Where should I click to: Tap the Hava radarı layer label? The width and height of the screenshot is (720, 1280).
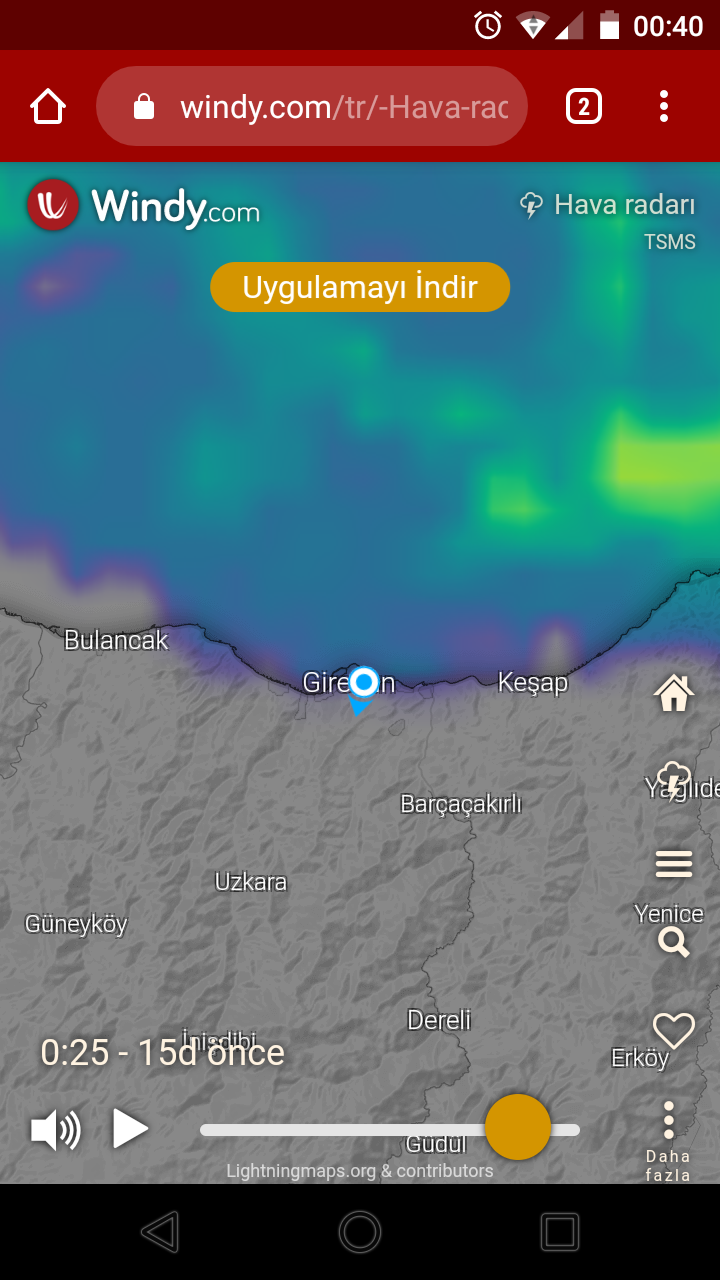607,205
